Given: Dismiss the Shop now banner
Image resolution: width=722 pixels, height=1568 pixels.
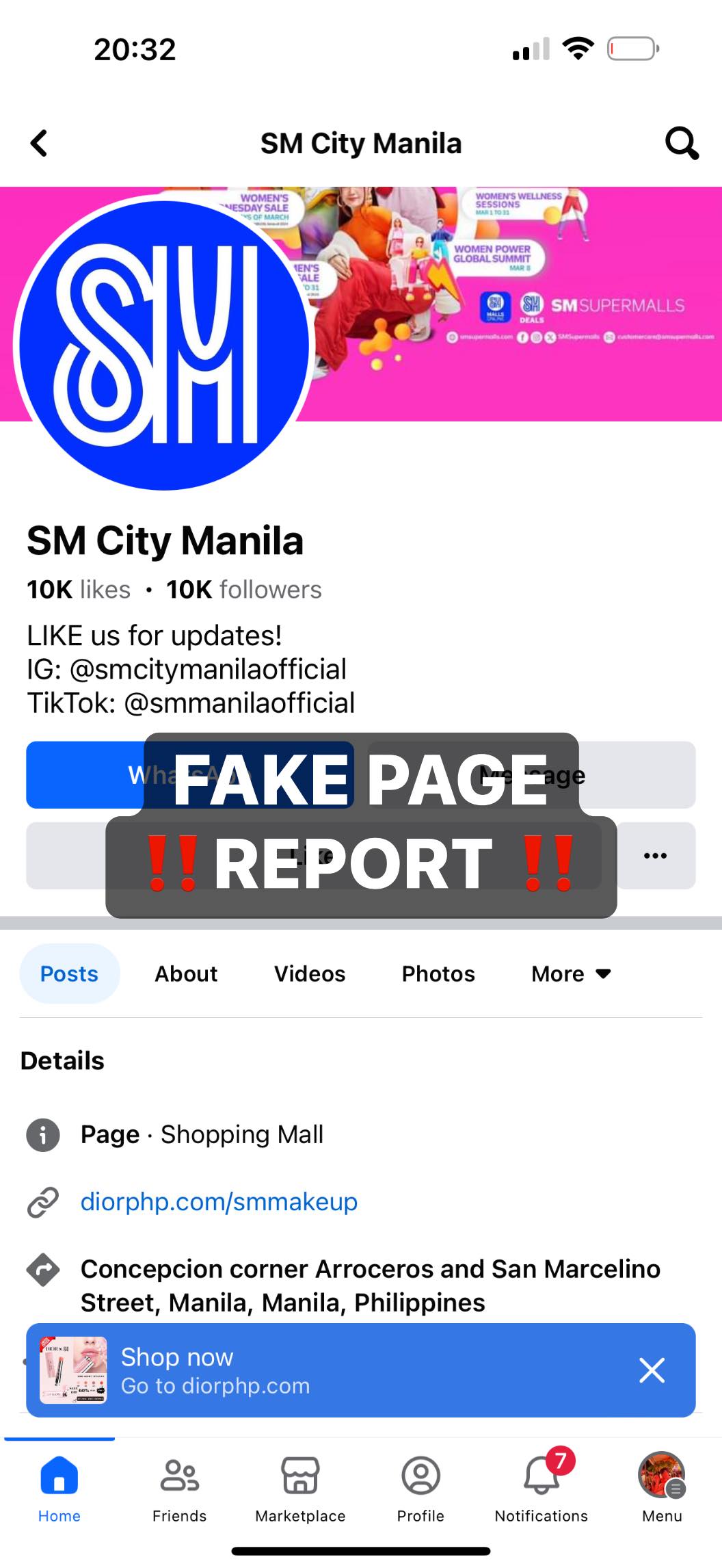Looking at the screenshot, I should coord(652,1370).
